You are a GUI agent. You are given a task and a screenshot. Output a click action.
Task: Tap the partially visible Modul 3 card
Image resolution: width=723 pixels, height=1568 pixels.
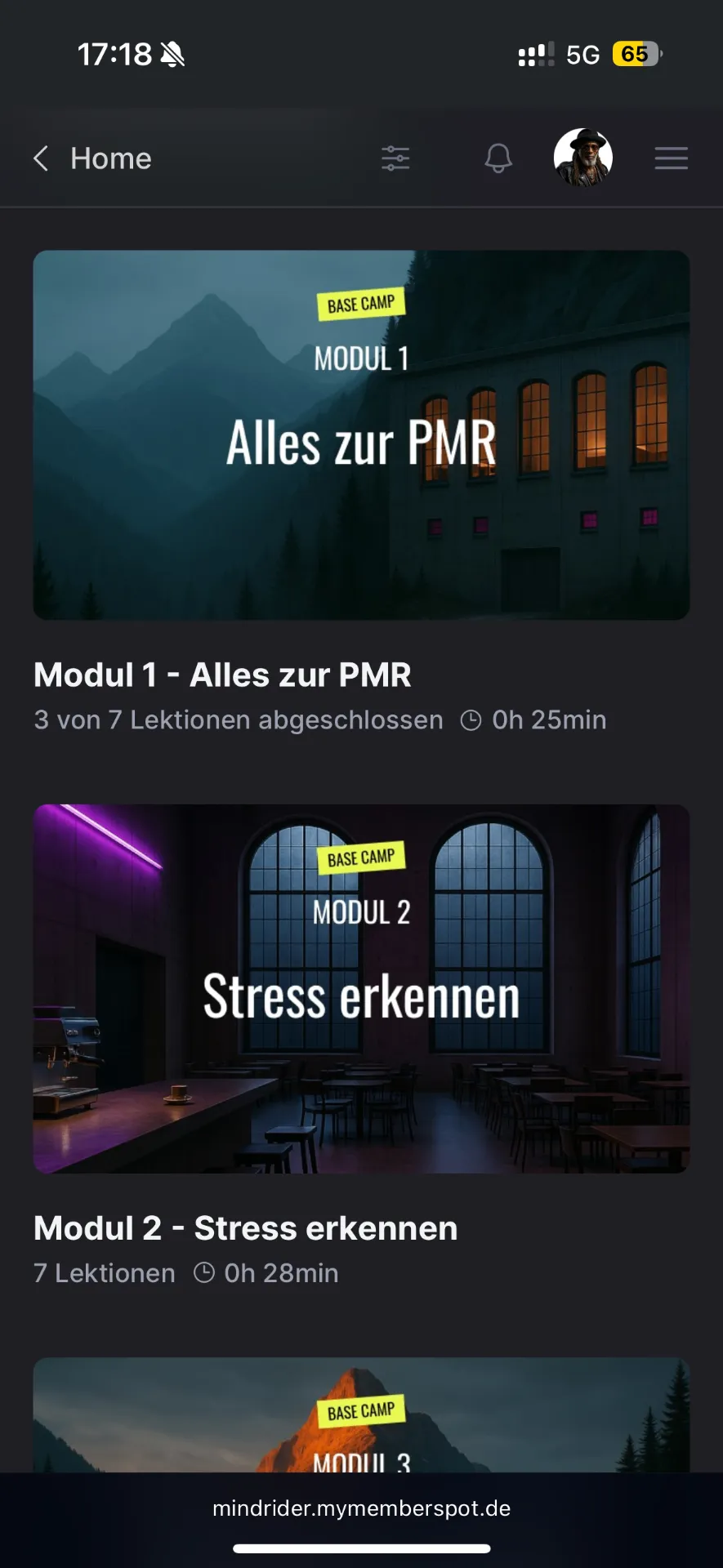click(360, 1413)
